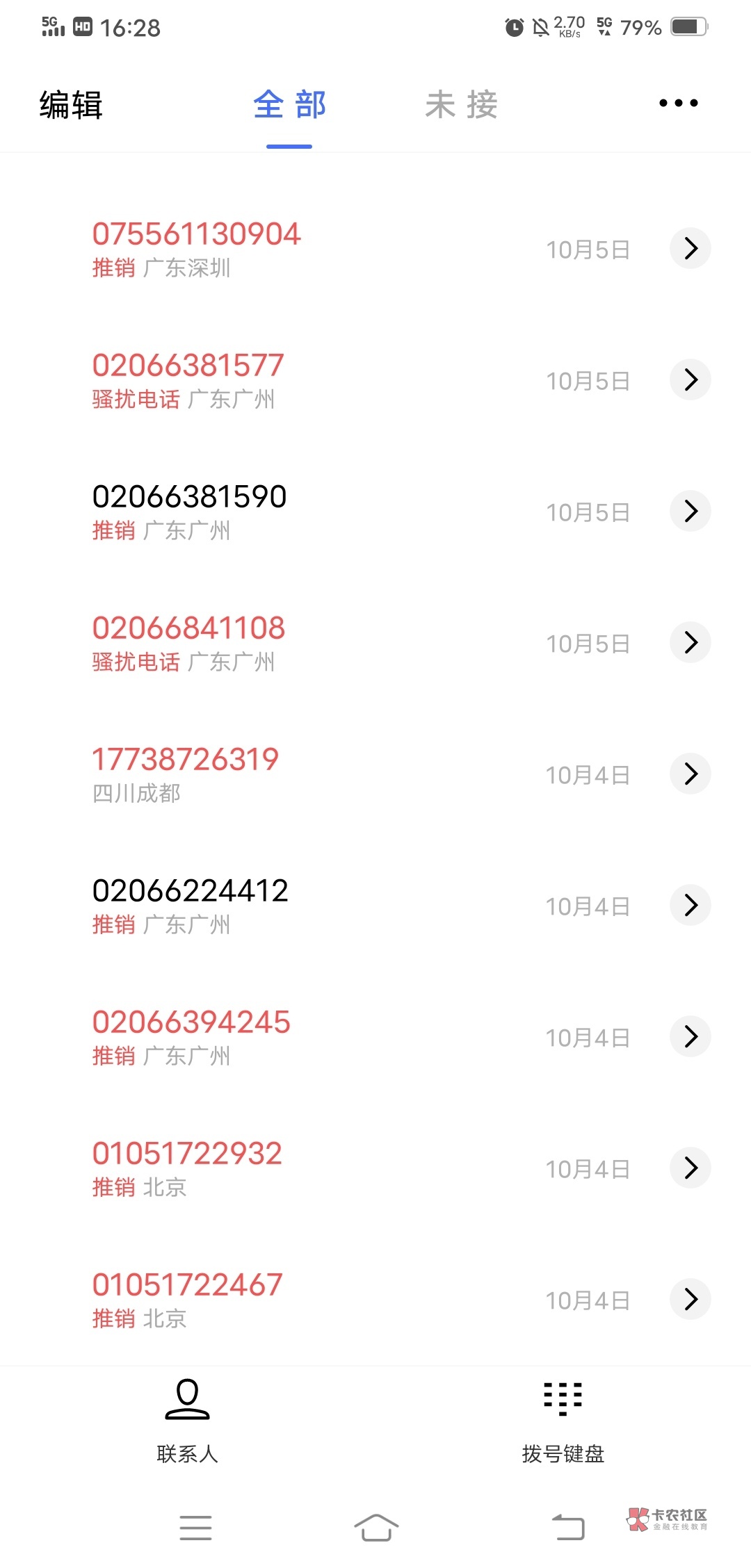View details arrow for 01051722932
The height and width of the screenshot is (1568, 751).
coord(690,1168)
